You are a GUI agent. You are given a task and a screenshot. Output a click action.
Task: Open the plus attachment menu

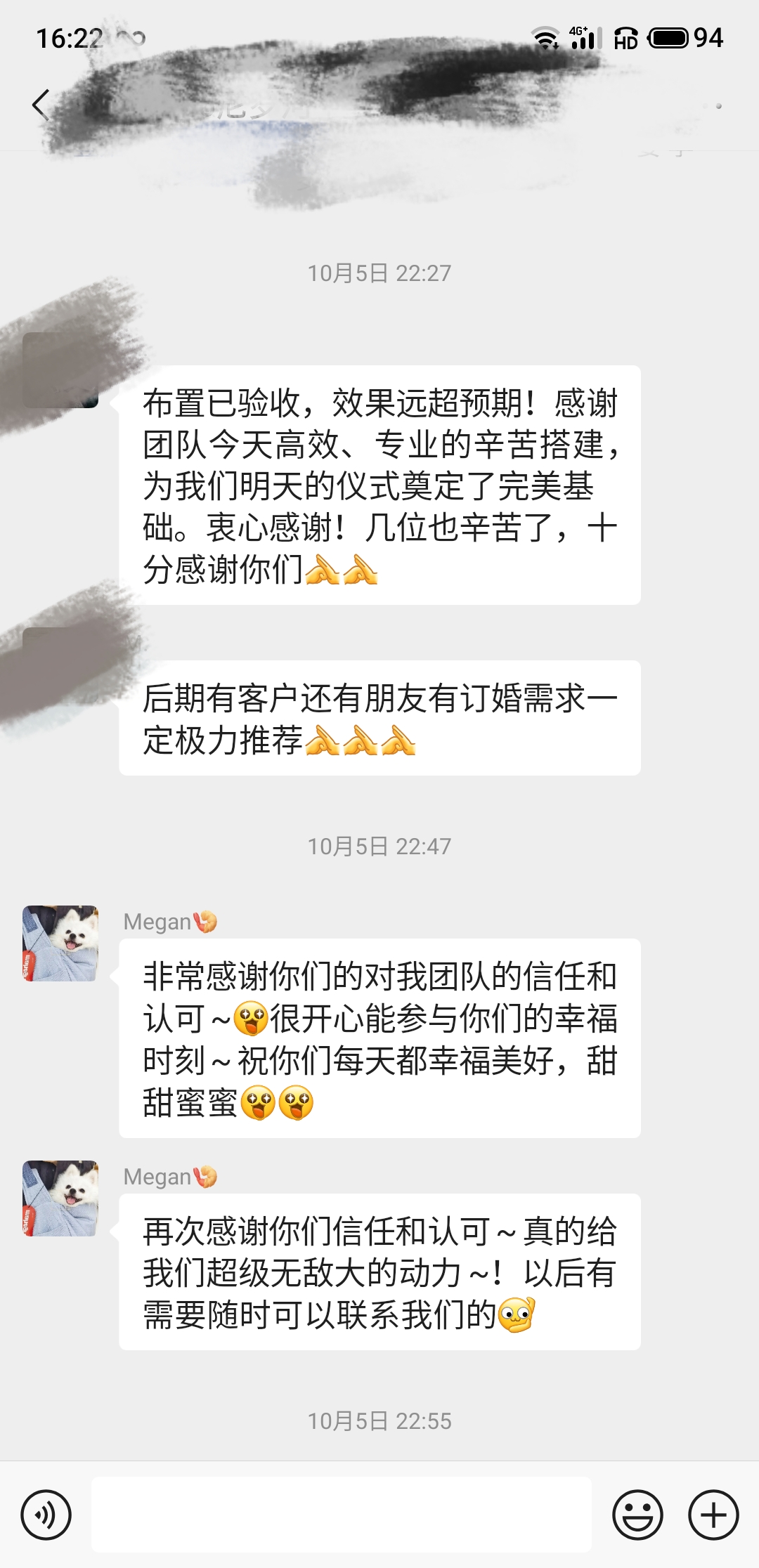point(713,1515)
